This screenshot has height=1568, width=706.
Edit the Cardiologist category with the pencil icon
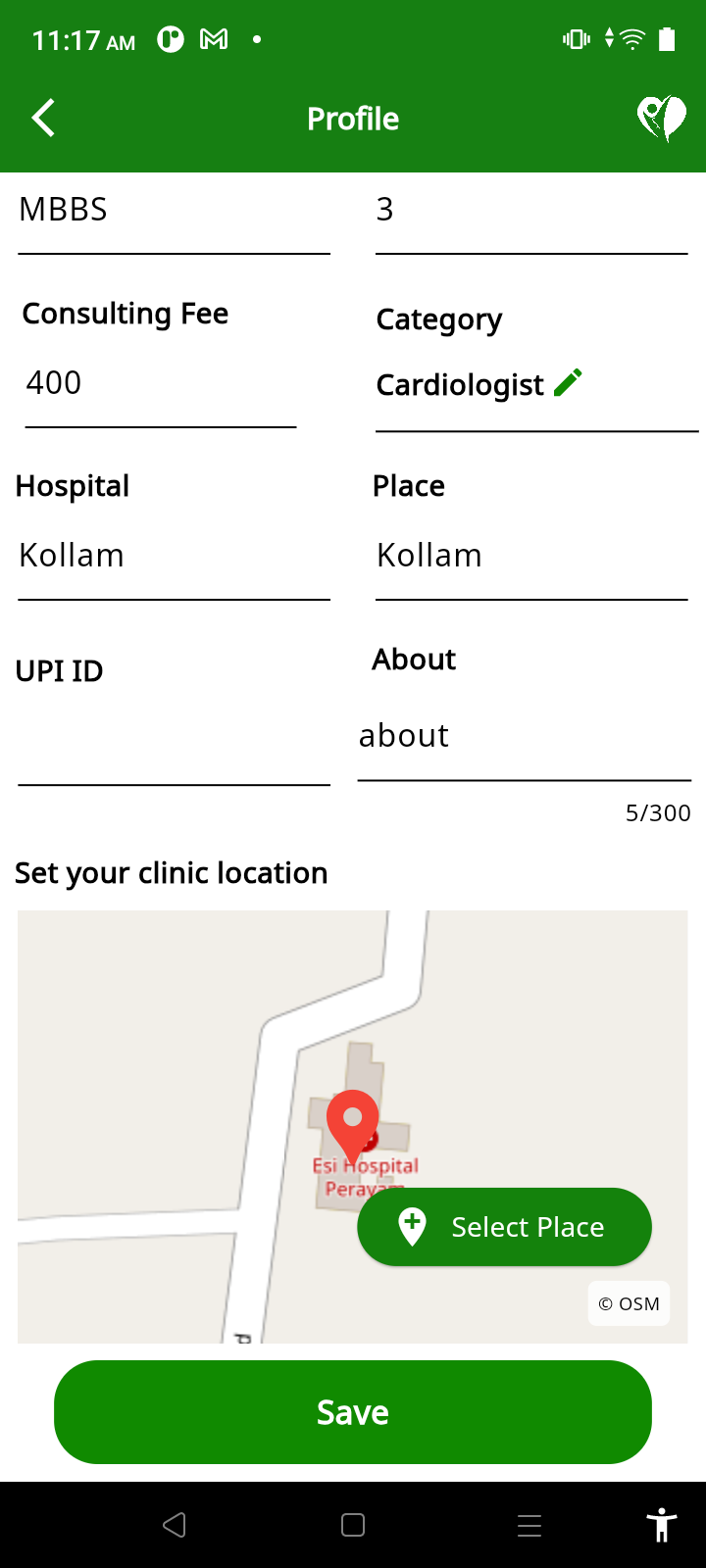[568, 383]
